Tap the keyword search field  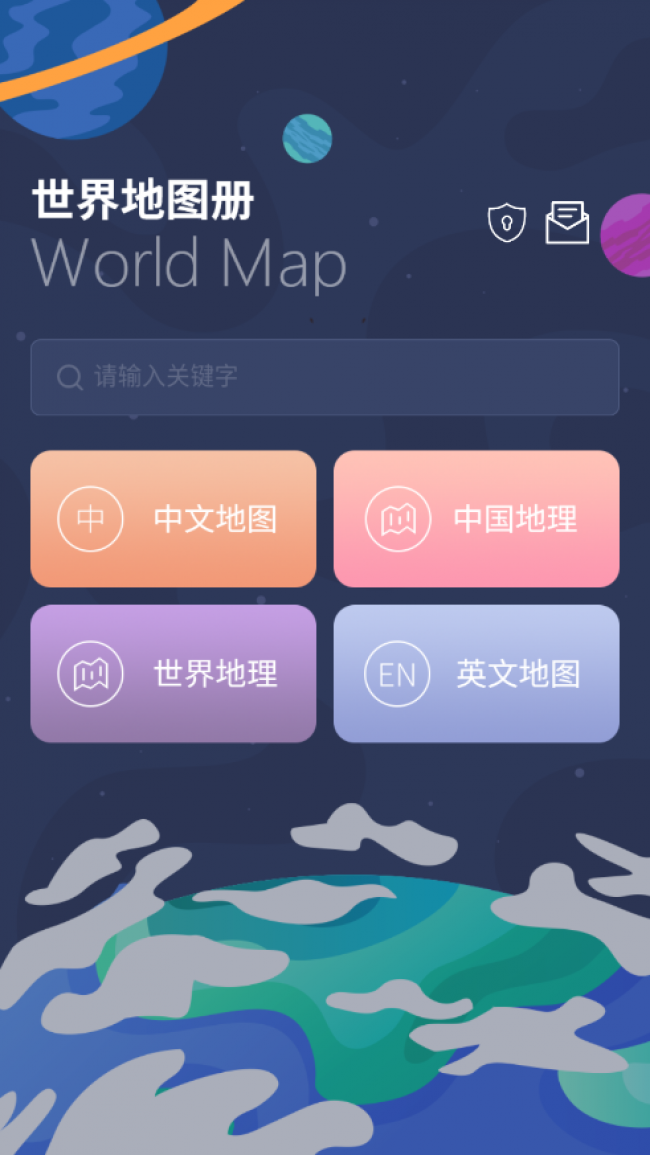(324, 377)
